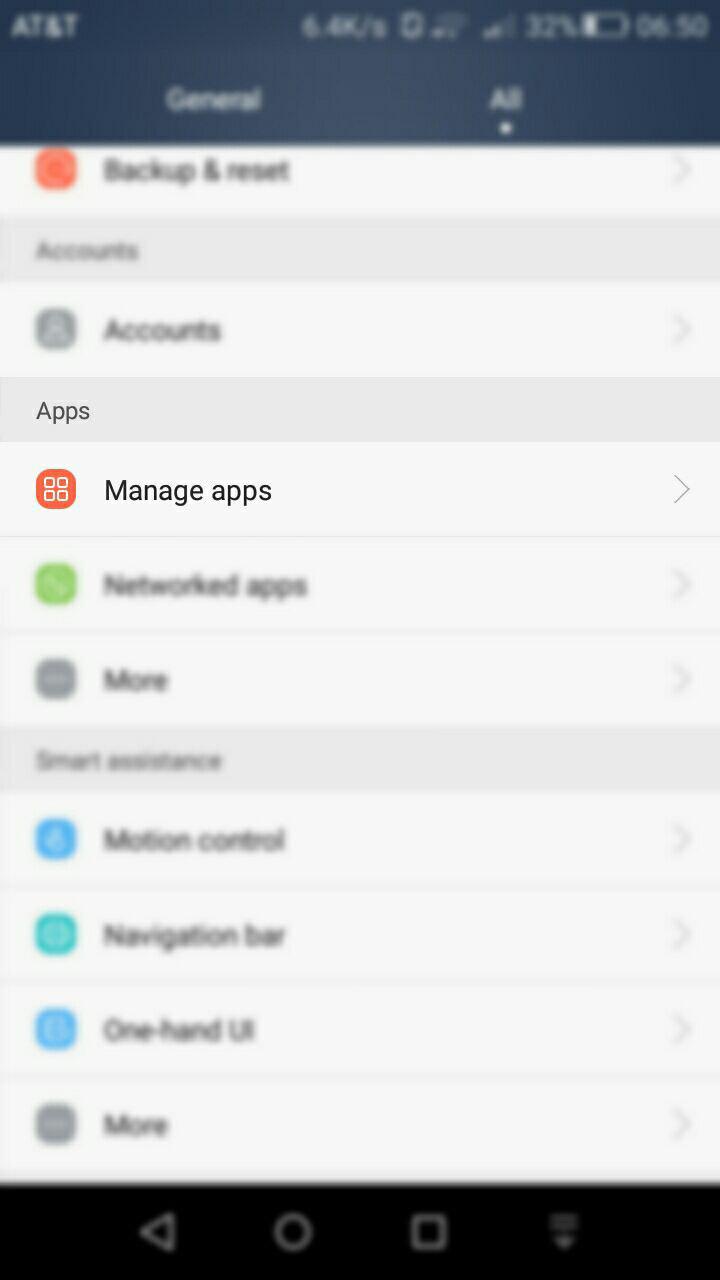Select the All tab
Image resolution: width=720 pixels, height=1280 pixels.
pos(505,99)
